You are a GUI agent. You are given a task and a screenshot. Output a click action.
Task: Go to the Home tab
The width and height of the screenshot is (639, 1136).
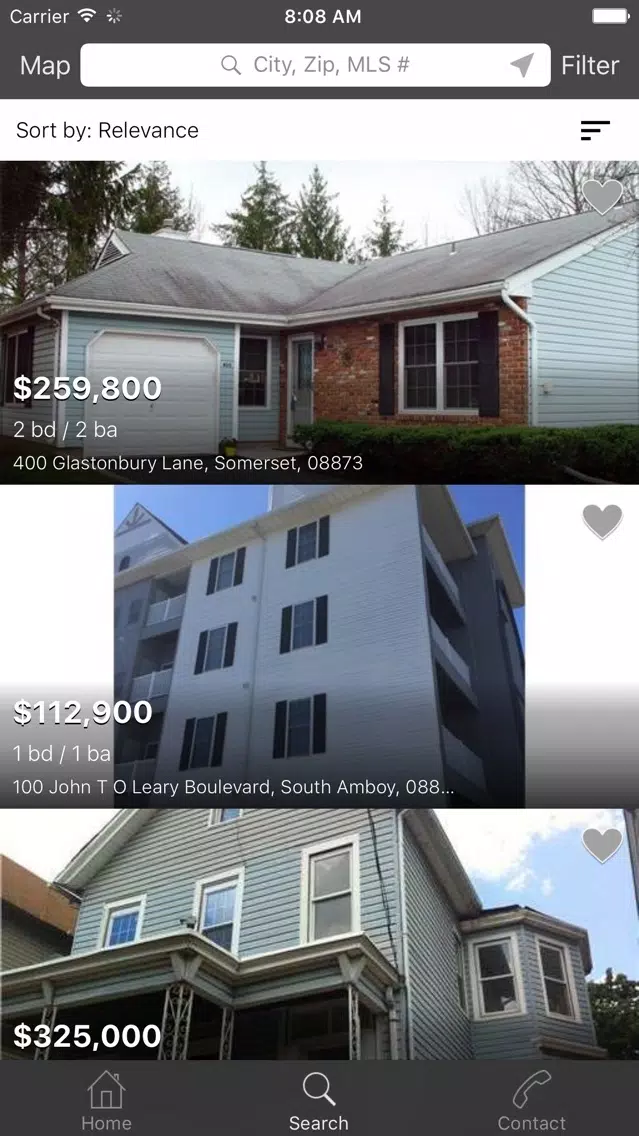[x=106, y=1100]
